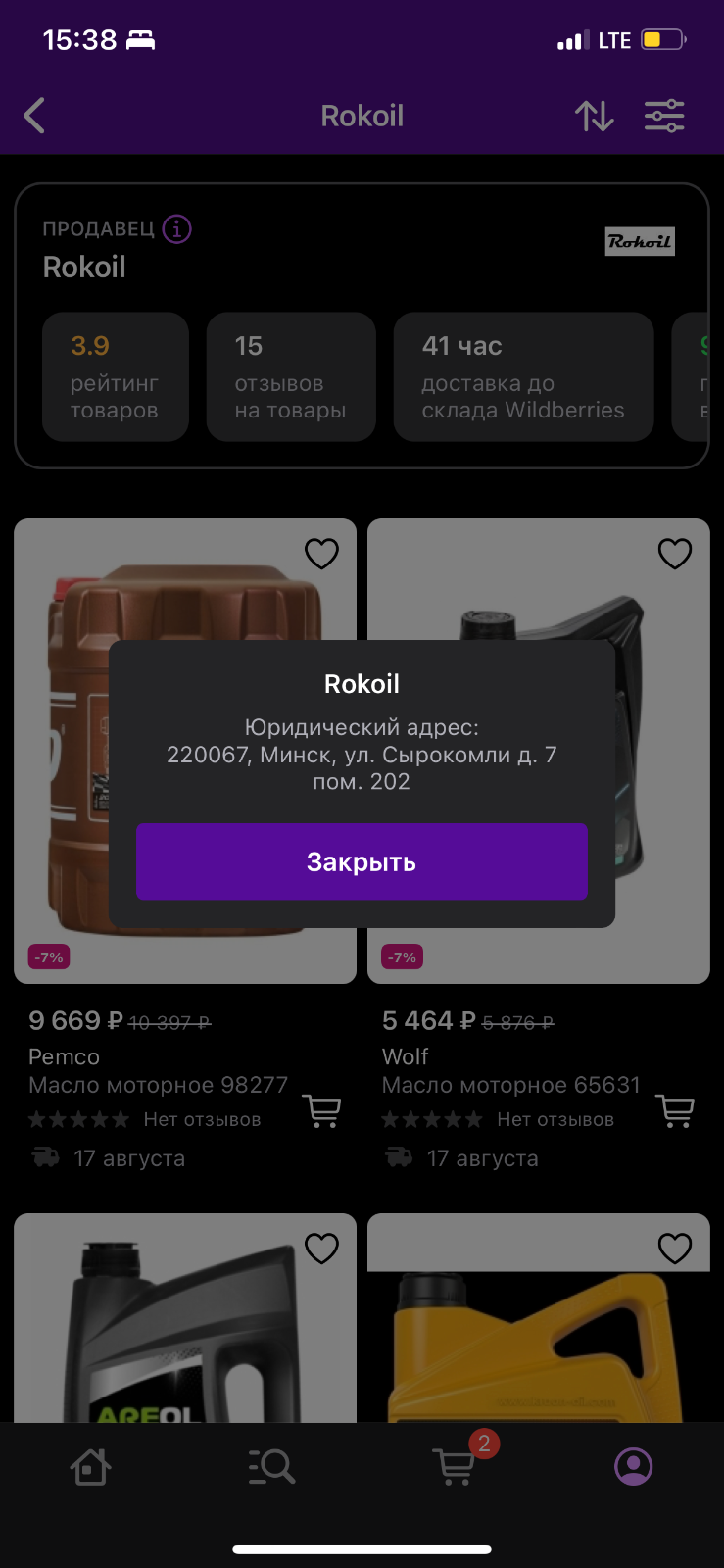Go back with the arrow icon
Screen dimensions: 724x1568
pos(34,116)
